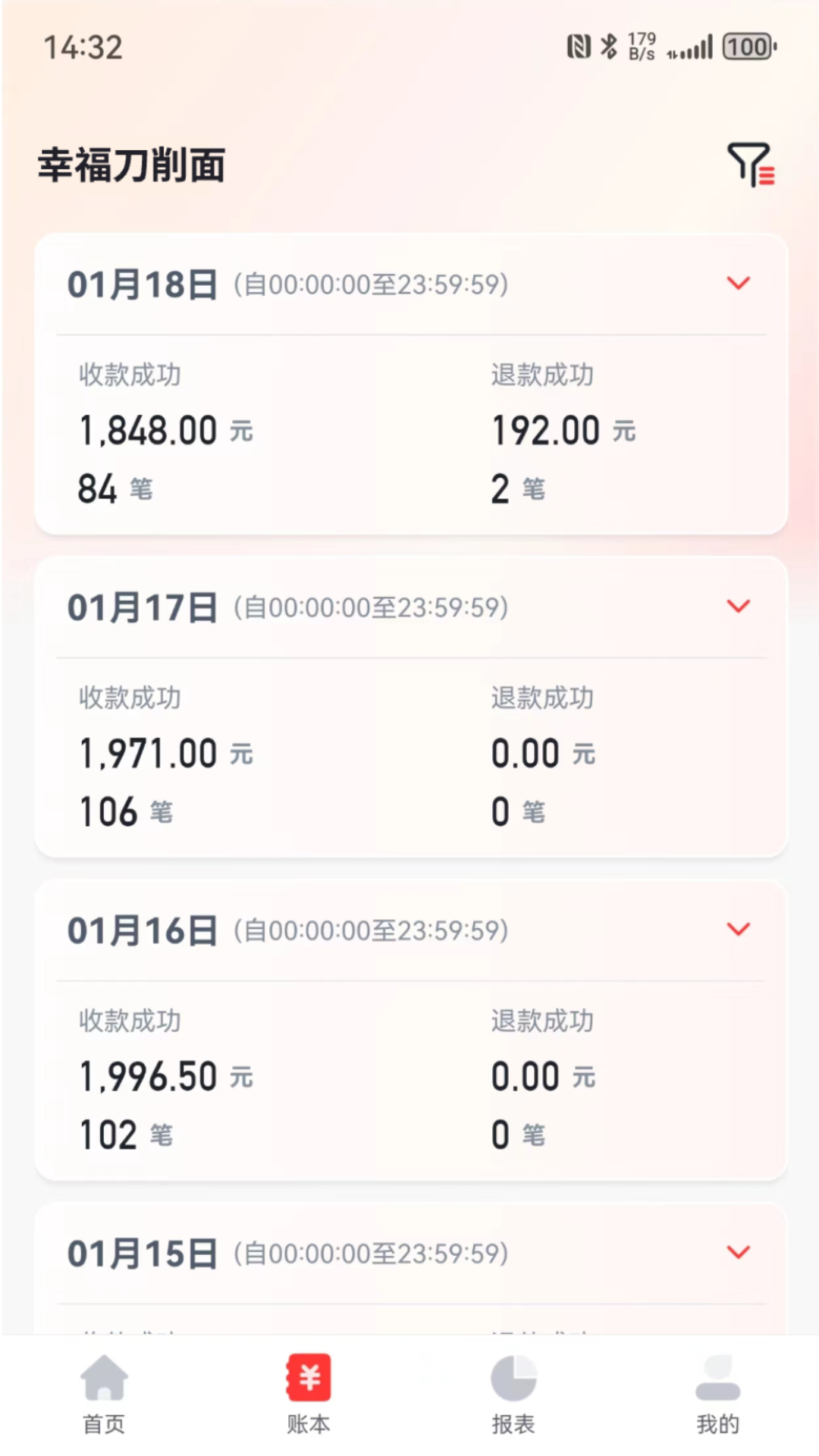Expand the 01月15日 card
The height and width of the screenshot is (1456, 819).
[738, 1253]
